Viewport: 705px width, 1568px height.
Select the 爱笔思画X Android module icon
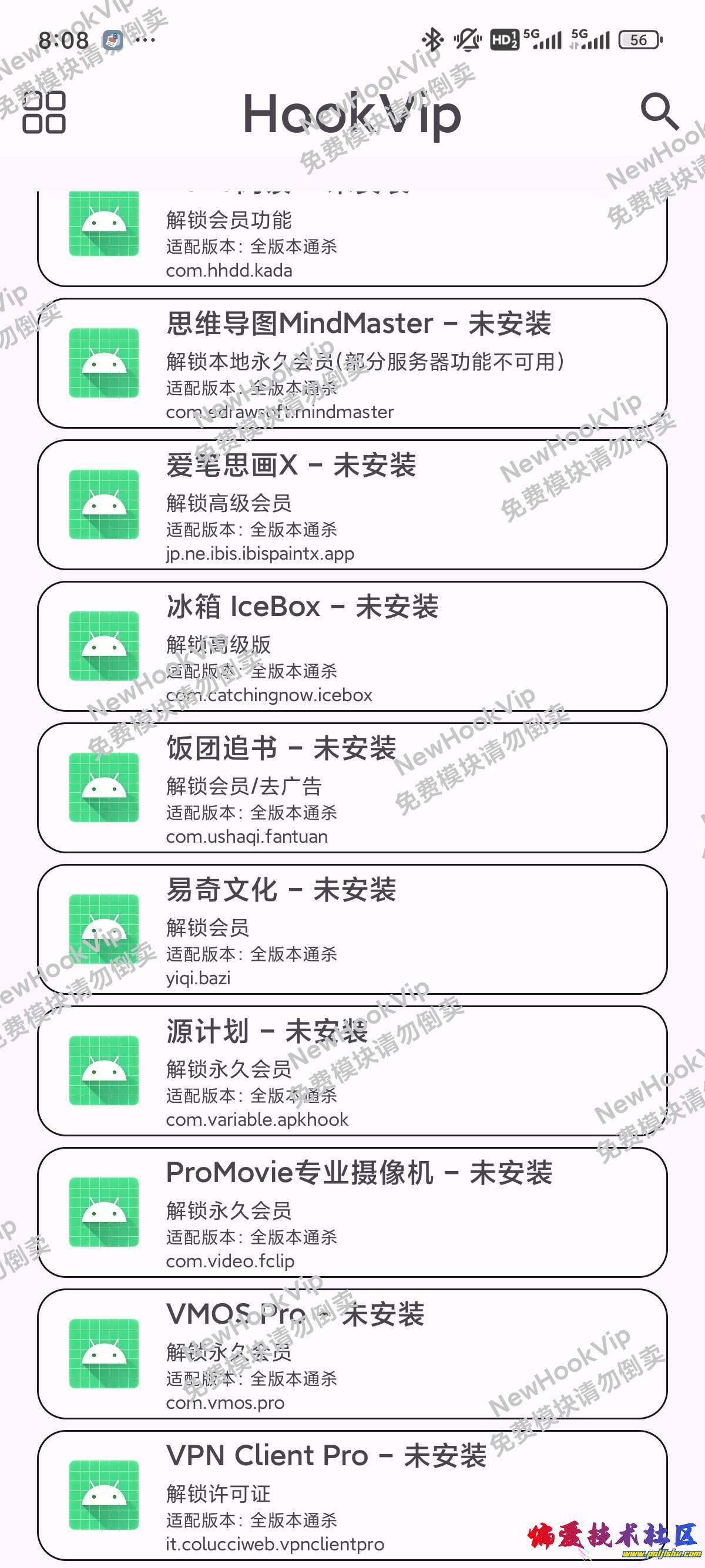tap(105, 505)
